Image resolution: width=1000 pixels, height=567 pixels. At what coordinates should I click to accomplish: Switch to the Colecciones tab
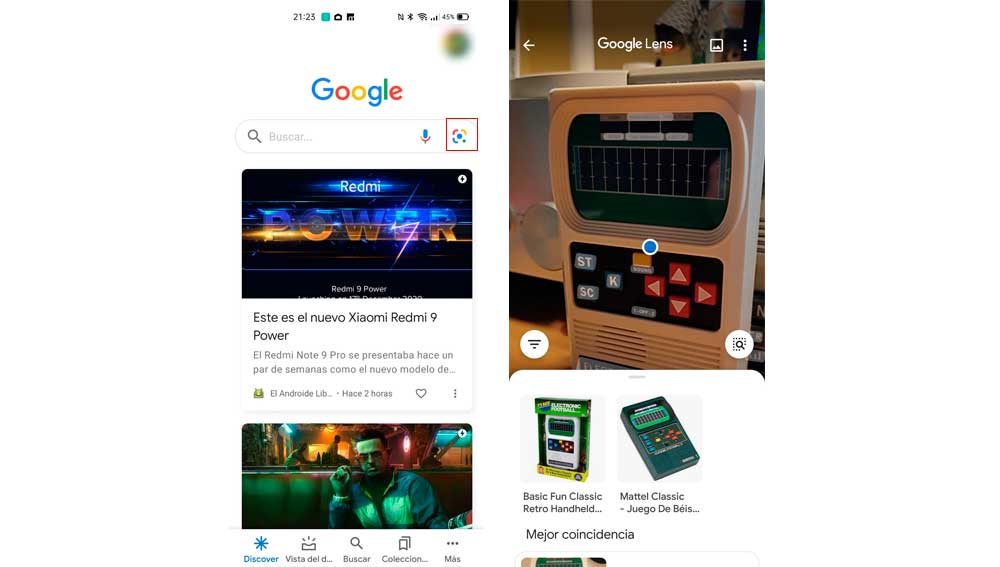(404, 549)
